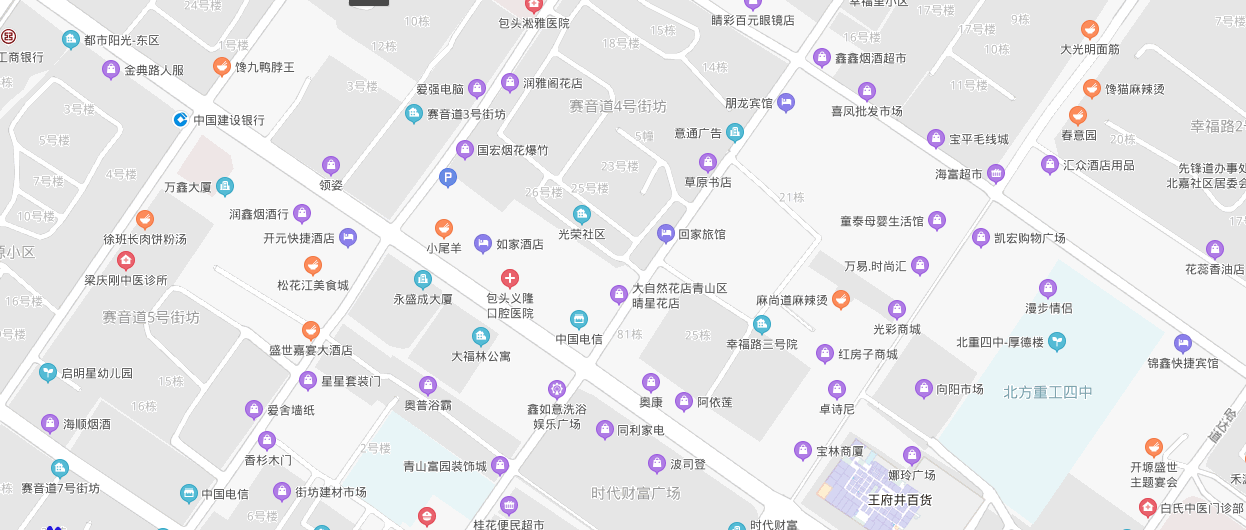Open the 北重四中-厚德楼 marker

tap(1057, 342)
